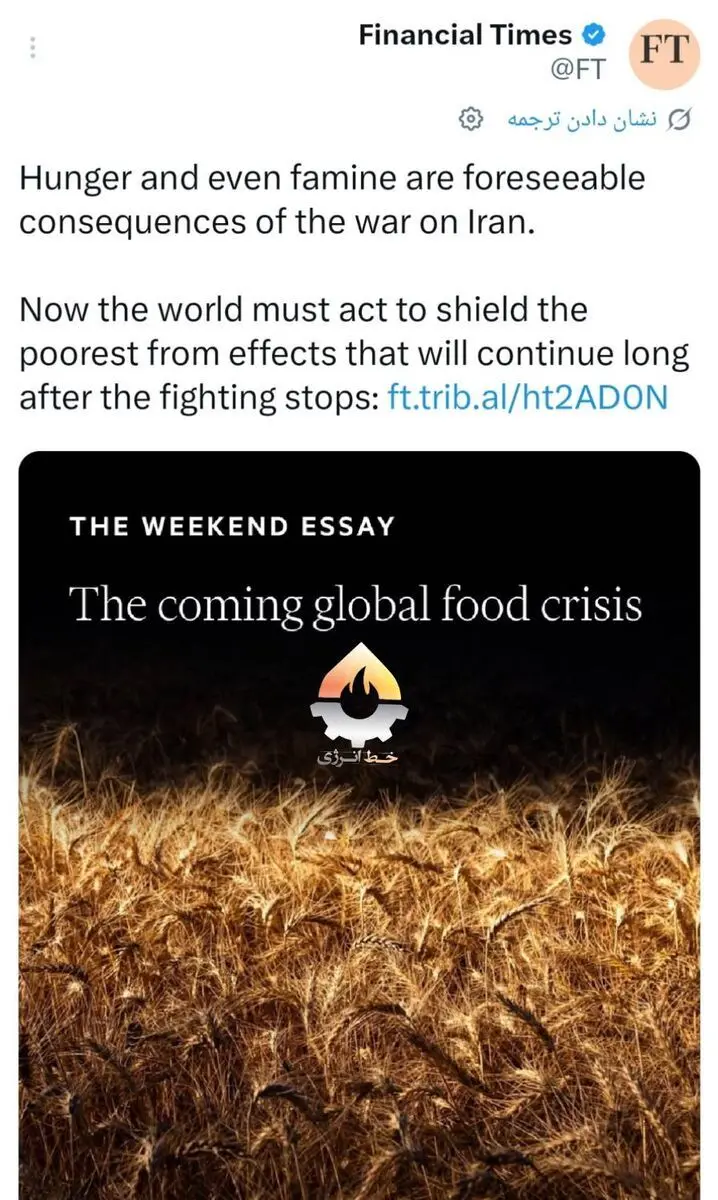
Task: Open translation settings gear
Action: click(x=470, y=120)
